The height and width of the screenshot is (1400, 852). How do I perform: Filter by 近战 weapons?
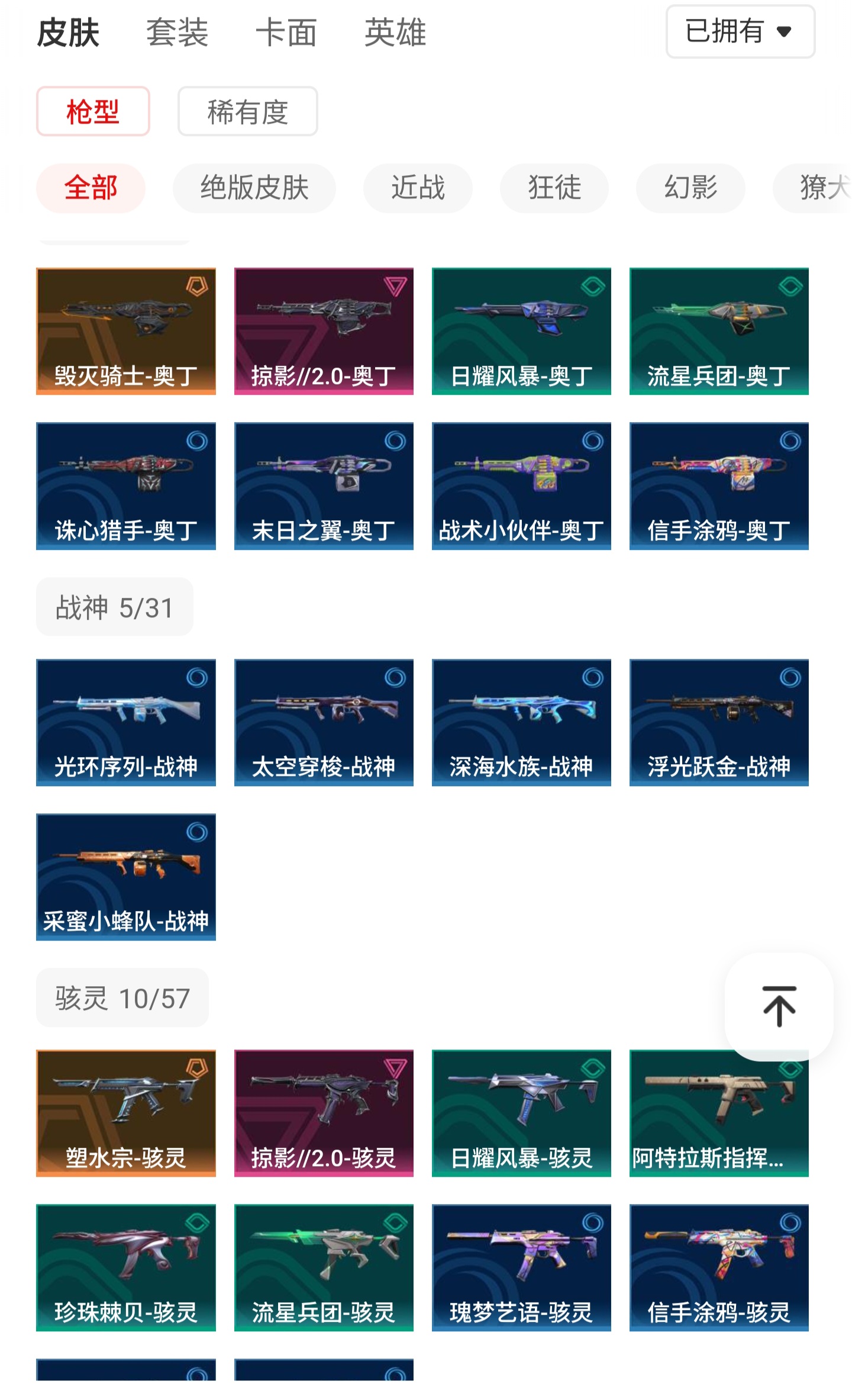(418, 188)
